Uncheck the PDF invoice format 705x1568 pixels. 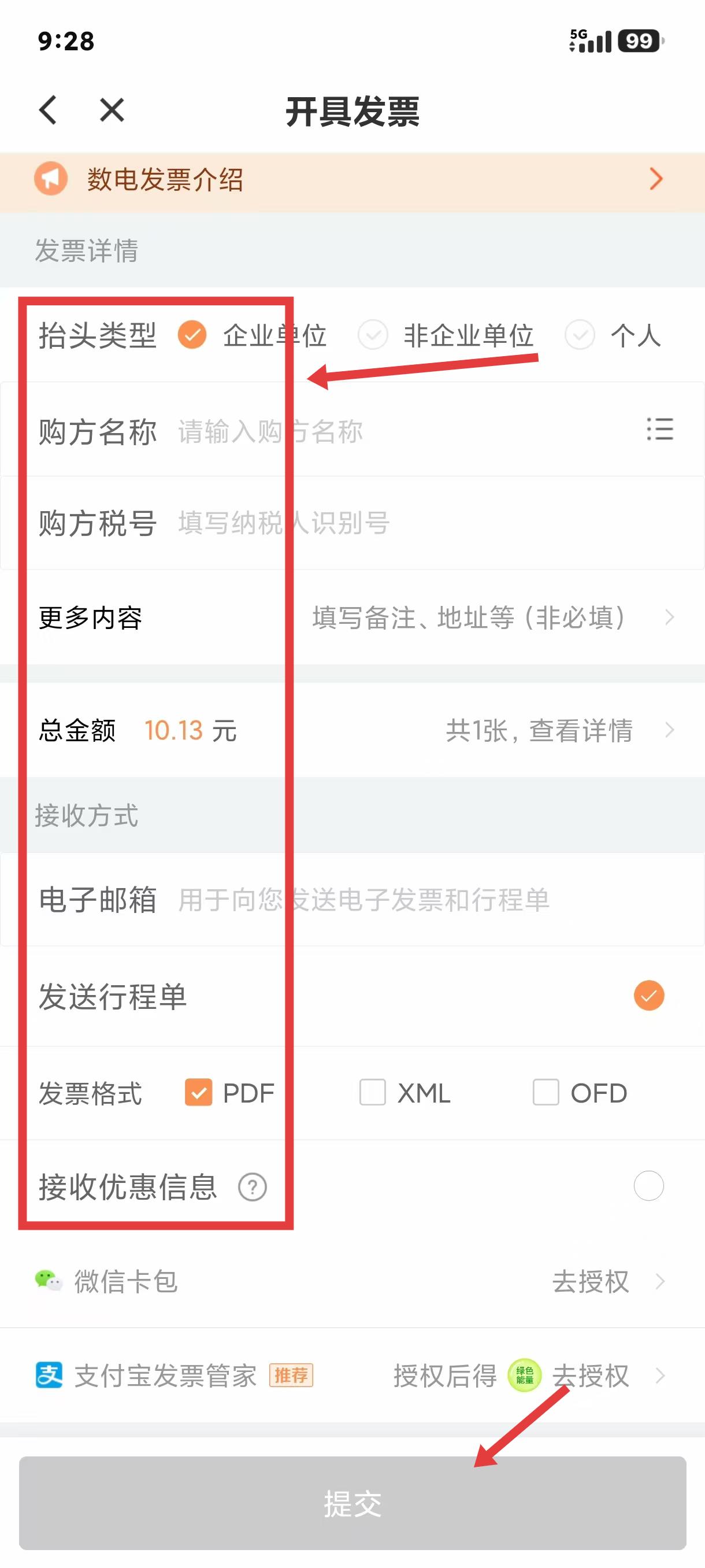tap(198, 1093)
